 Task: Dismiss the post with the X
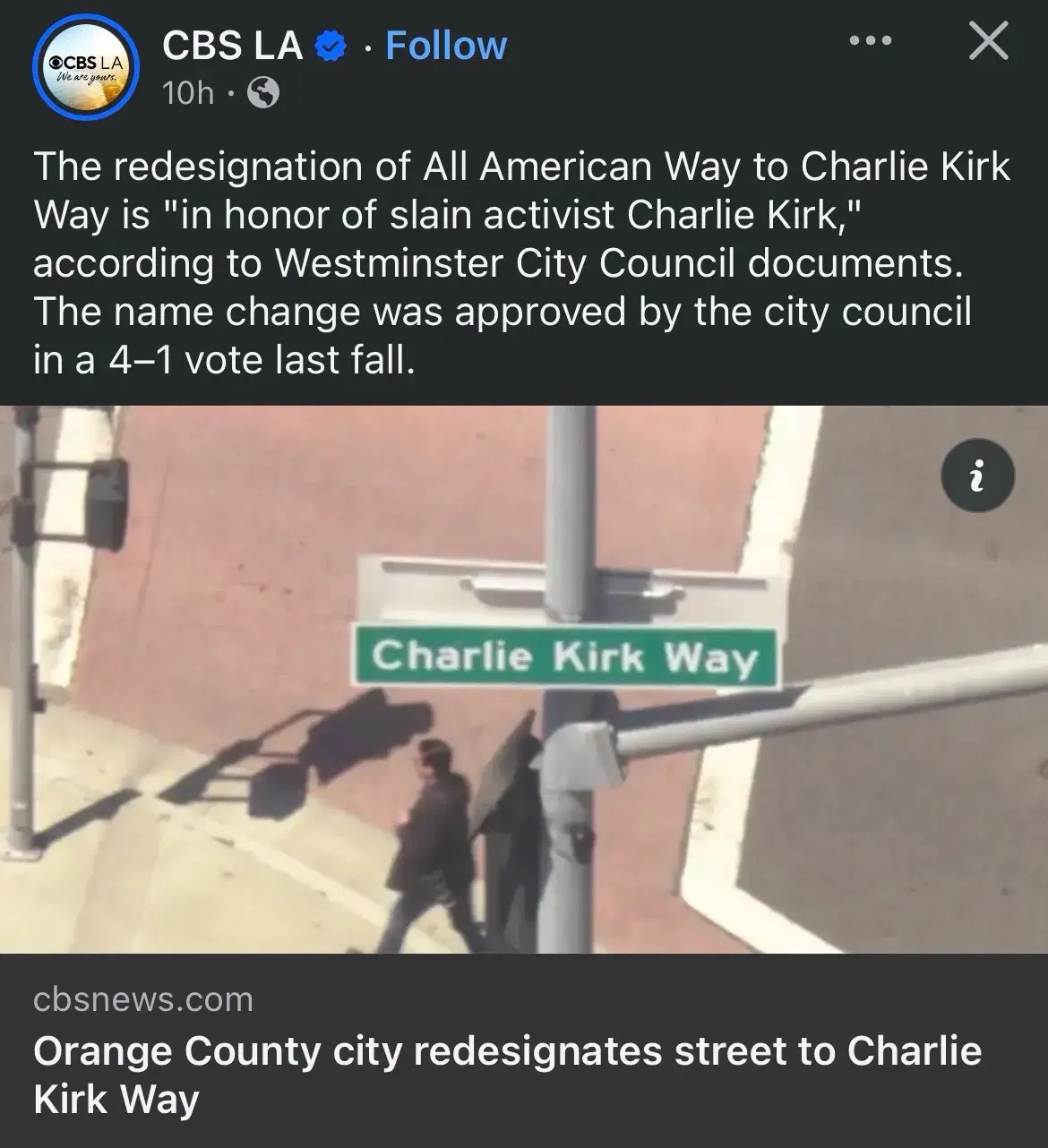tap(989, 41)
